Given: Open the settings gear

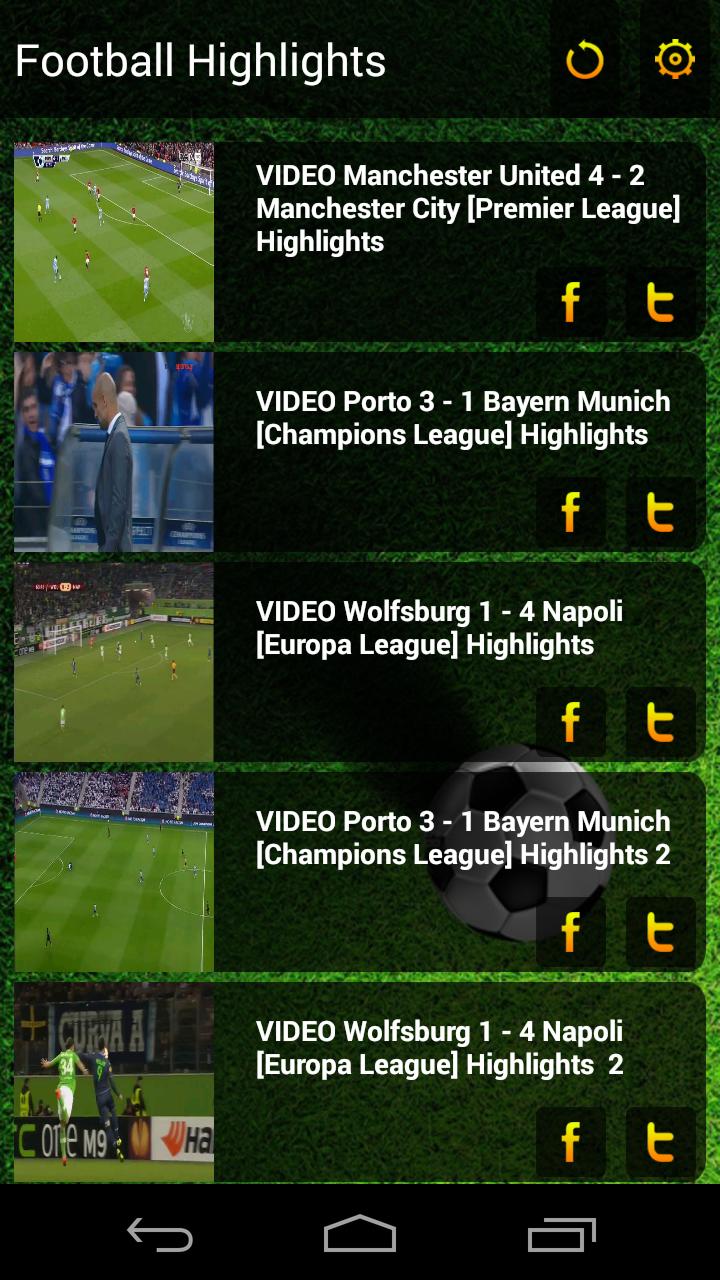Looking at the screenshot, I should point(675,61).
